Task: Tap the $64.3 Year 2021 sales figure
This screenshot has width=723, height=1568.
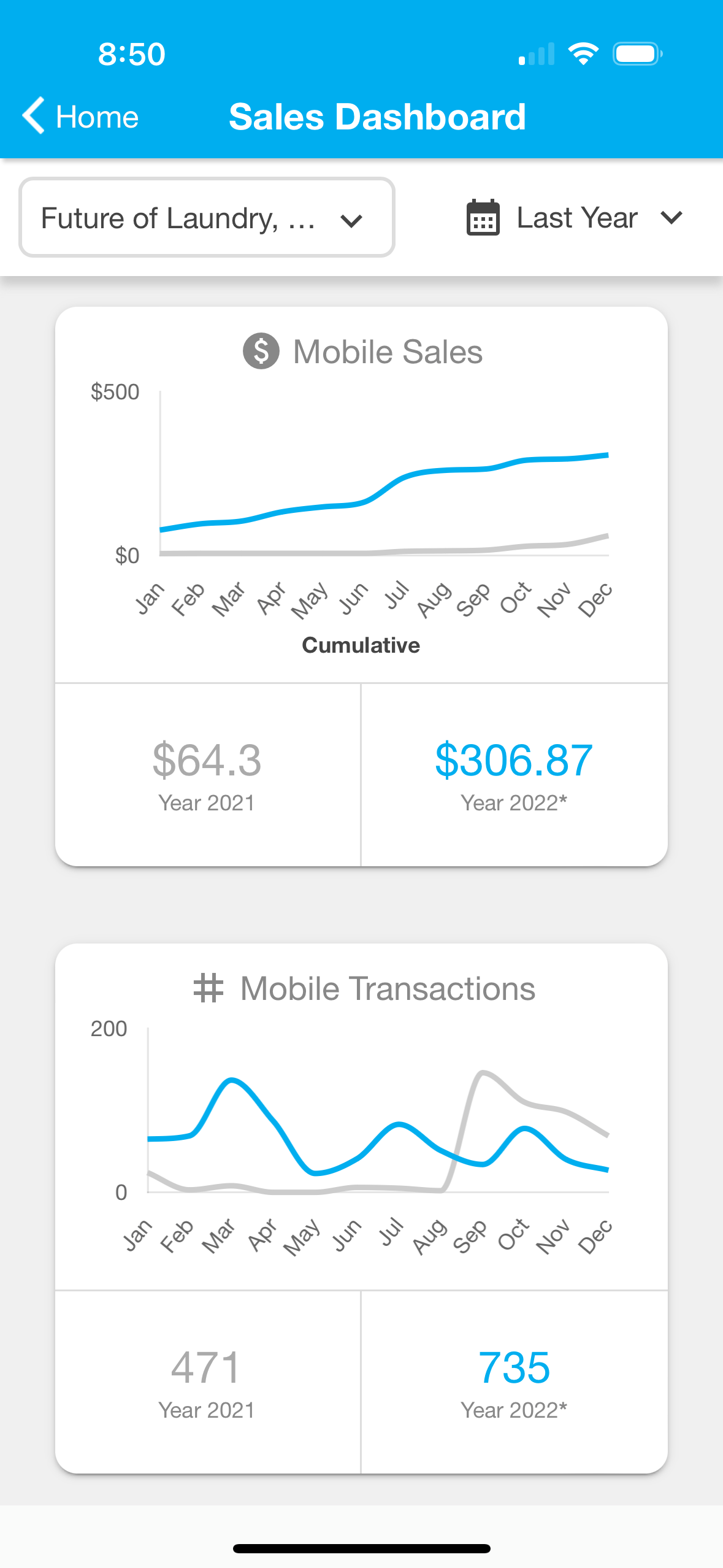Action: (207, 761)
